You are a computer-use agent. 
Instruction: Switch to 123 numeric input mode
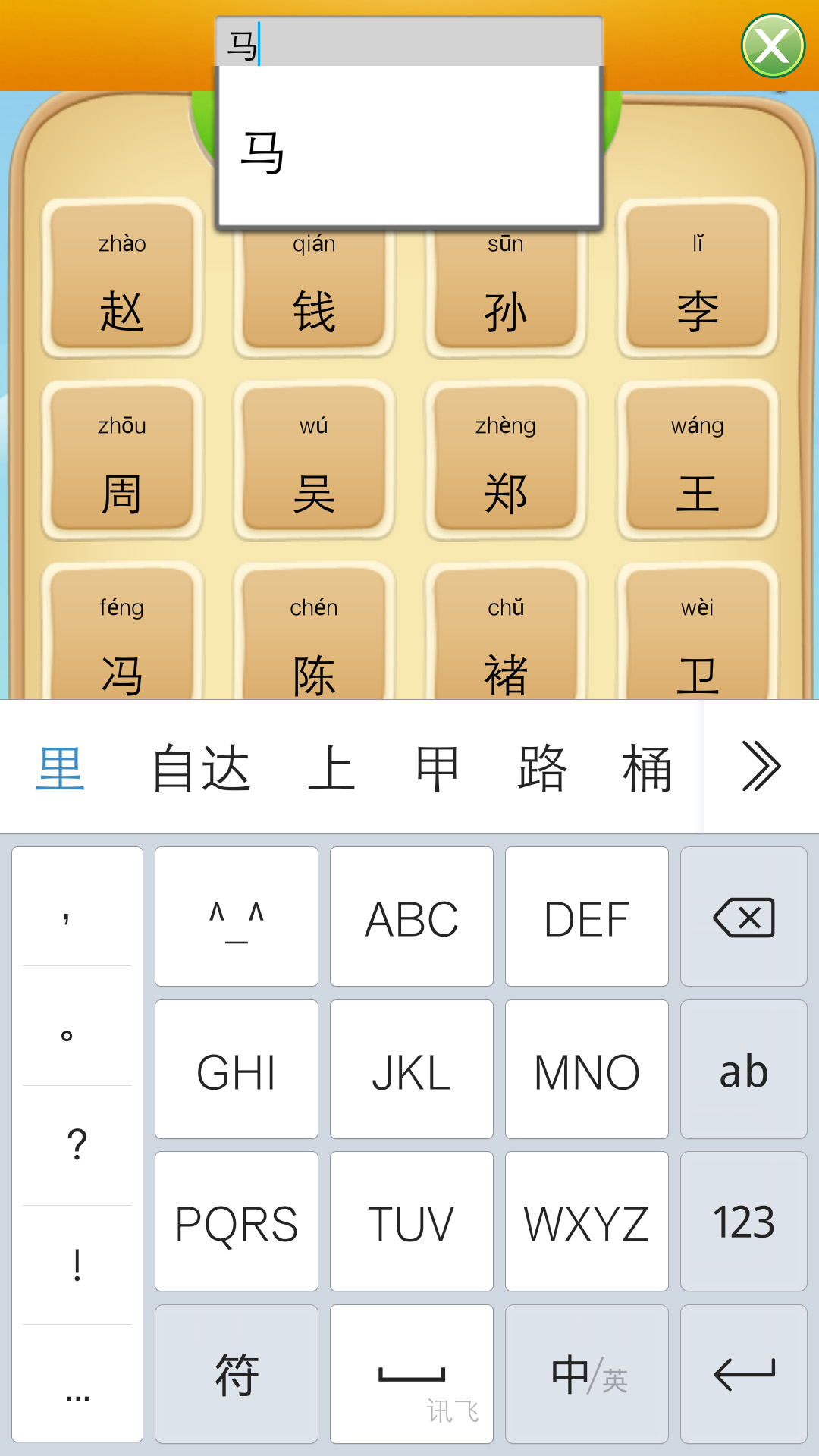click(743, 1221)
